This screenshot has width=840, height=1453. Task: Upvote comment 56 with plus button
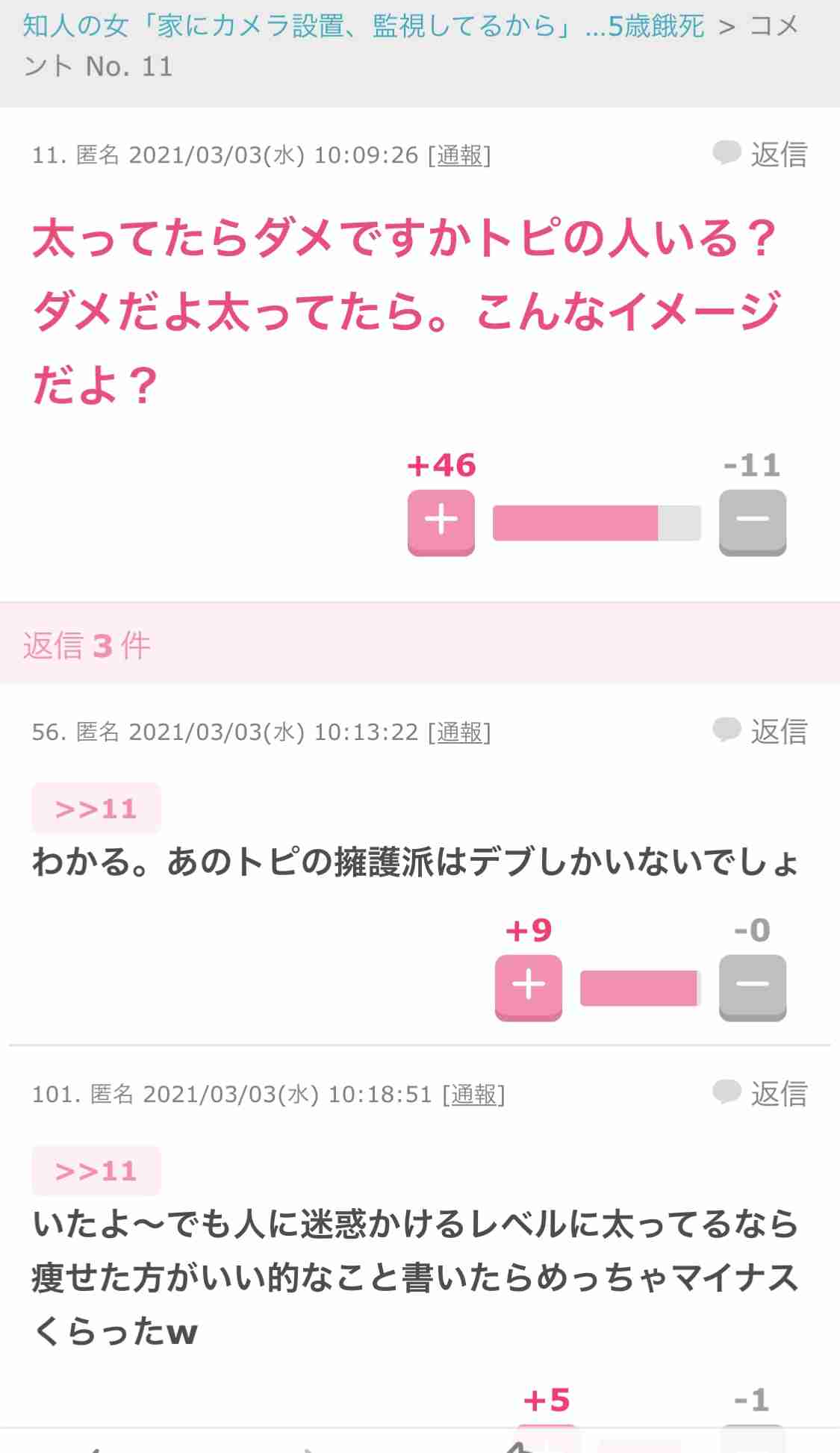click(x=528, y=986)
